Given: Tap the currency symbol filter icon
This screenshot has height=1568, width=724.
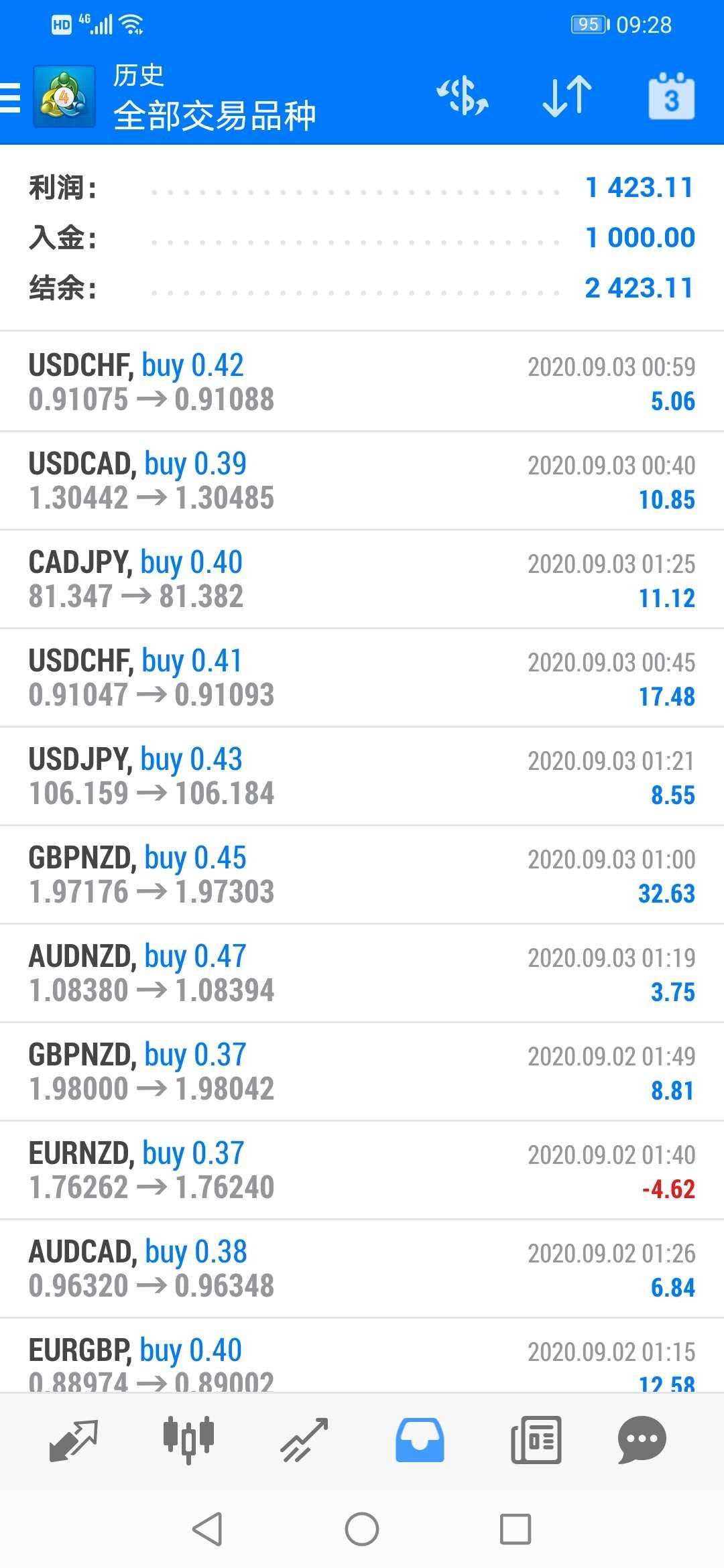Looking at the screenshot, I should (x=463, y=96).
